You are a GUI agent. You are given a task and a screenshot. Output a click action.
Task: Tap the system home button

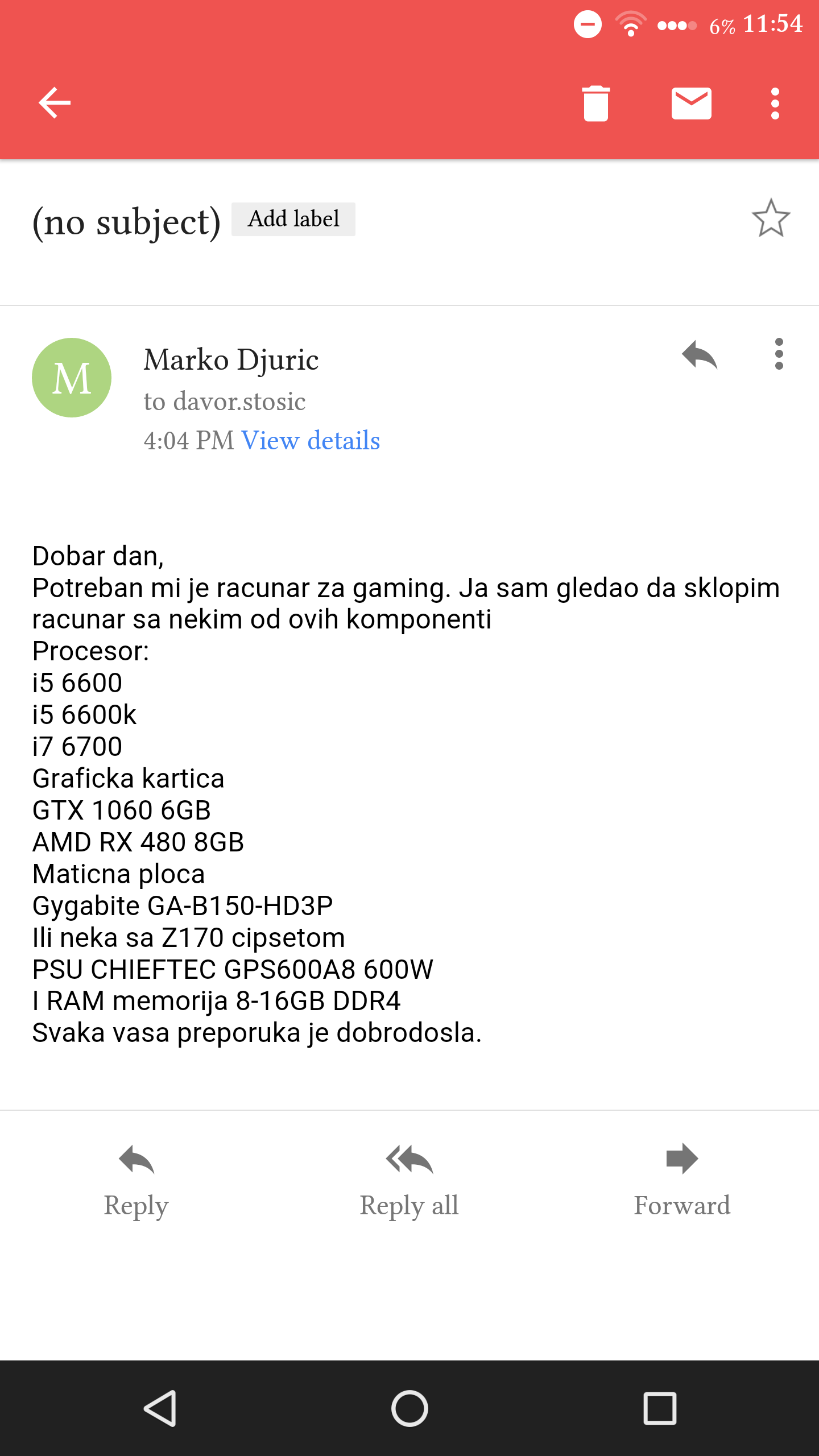click(x=409, y=1409)
